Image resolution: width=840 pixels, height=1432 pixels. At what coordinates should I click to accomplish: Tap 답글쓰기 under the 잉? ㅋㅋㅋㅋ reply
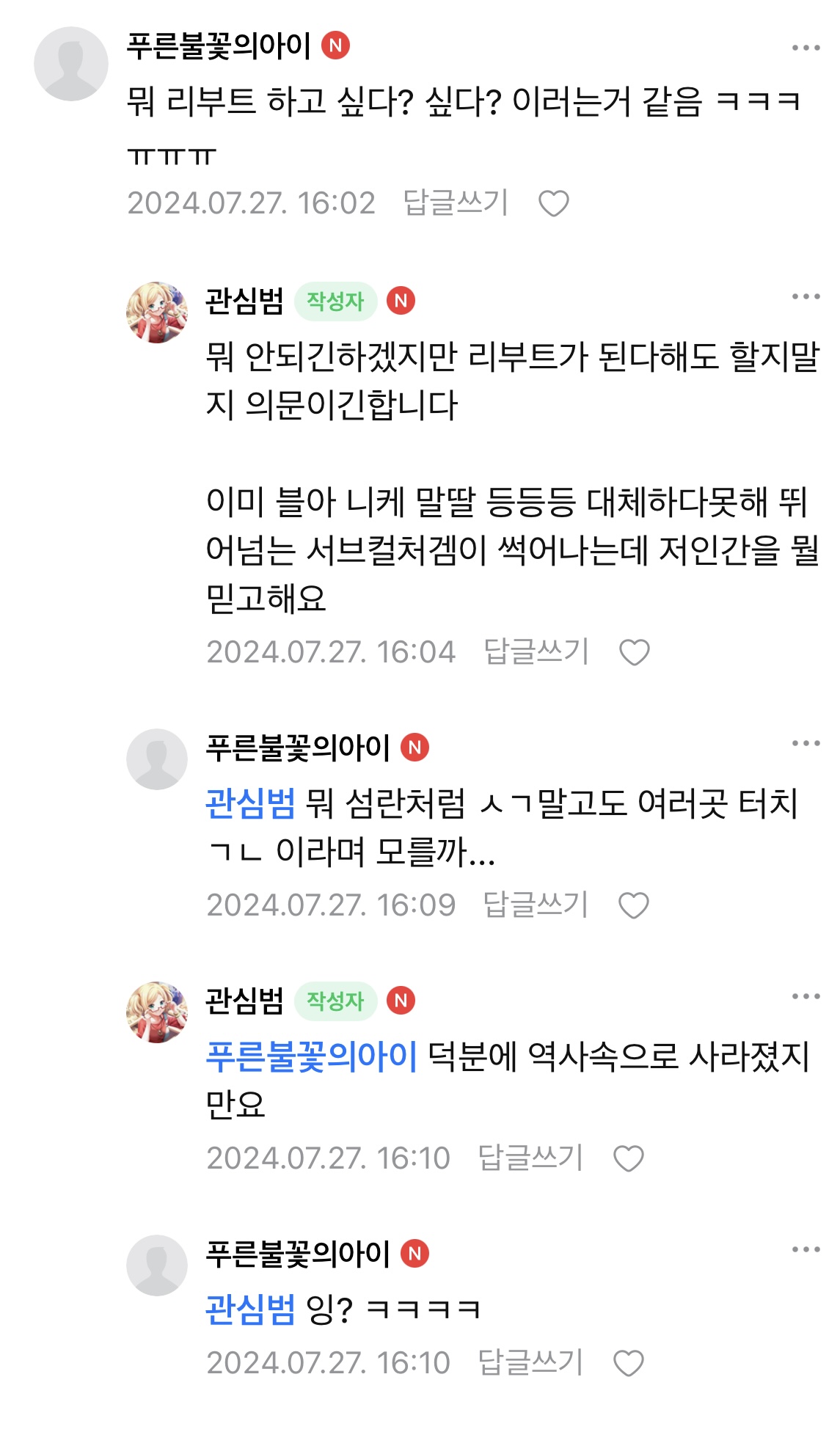pos(530,1362)
